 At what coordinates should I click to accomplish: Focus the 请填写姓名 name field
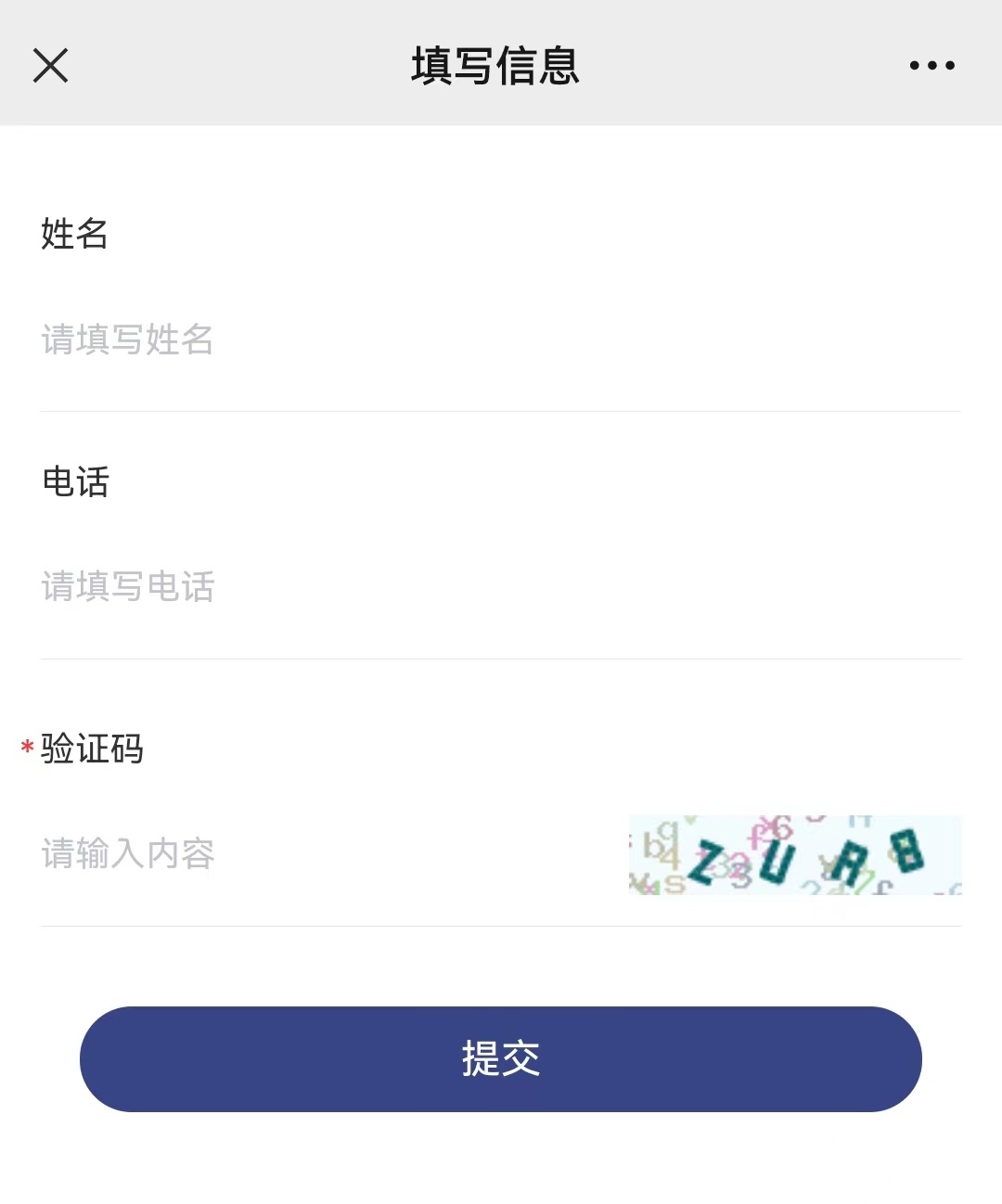[x=371, y=340]
